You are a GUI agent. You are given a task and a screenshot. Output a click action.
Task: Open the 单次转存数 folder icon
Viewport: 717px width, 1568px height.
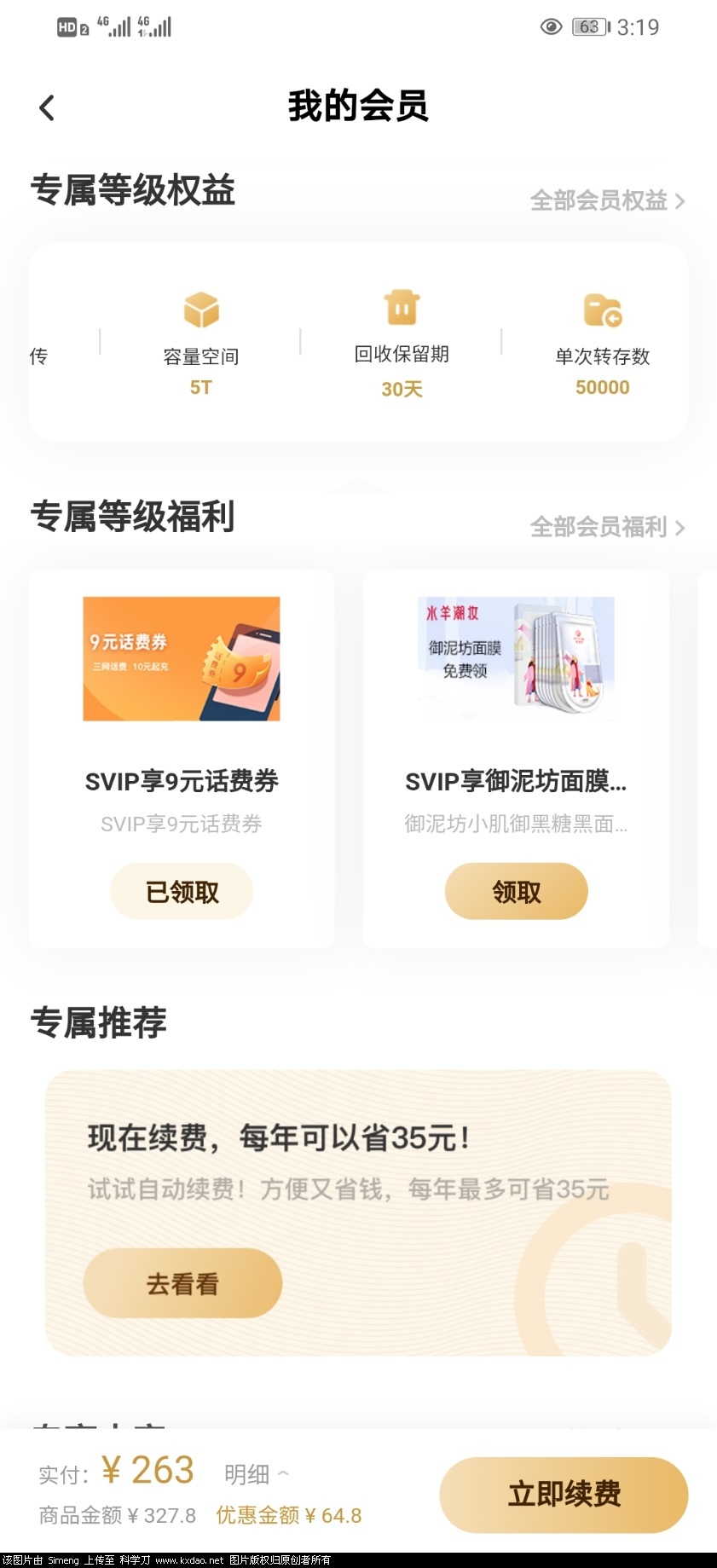603,309
